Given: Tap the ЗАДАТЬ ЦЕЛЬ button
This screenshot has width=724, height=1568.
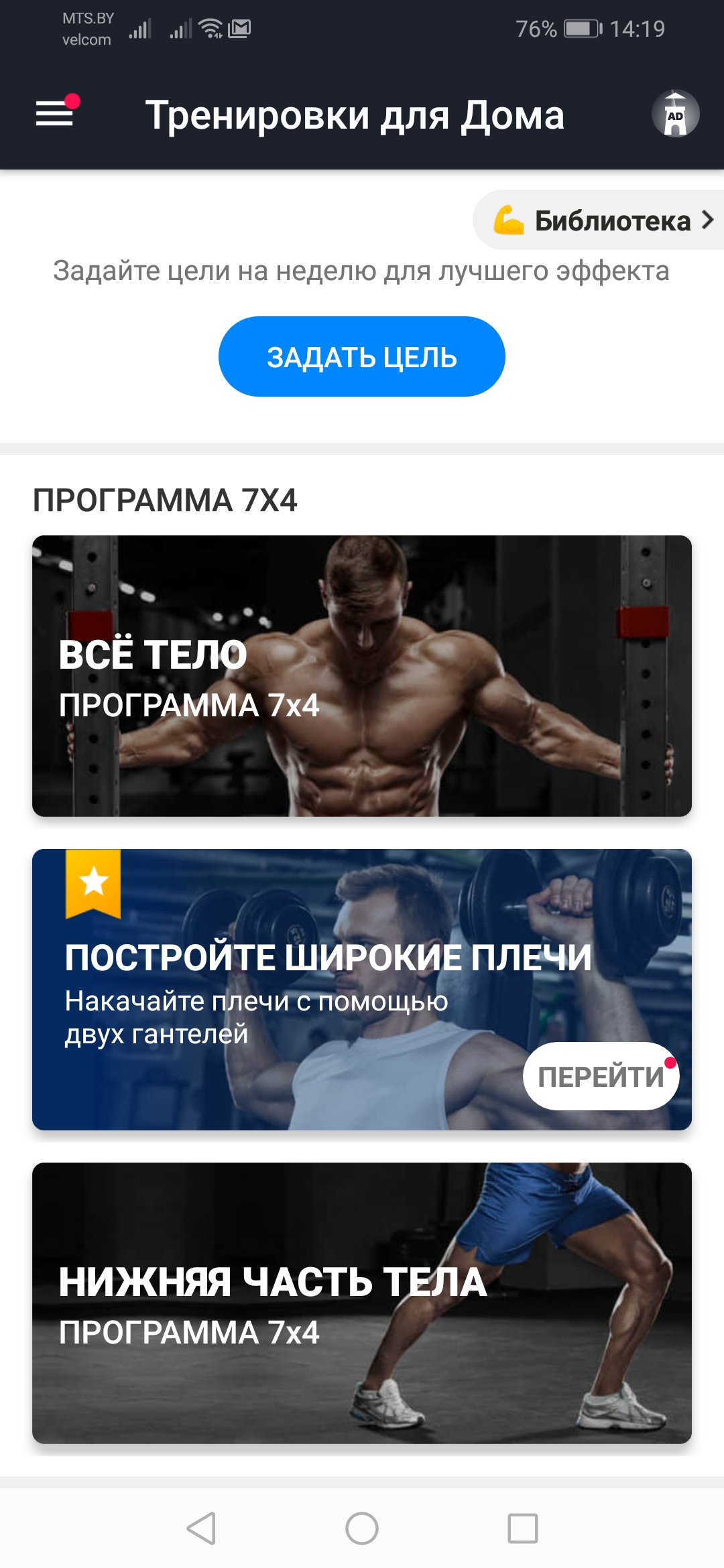Looking at the screenshot, I should click(362, 356).
